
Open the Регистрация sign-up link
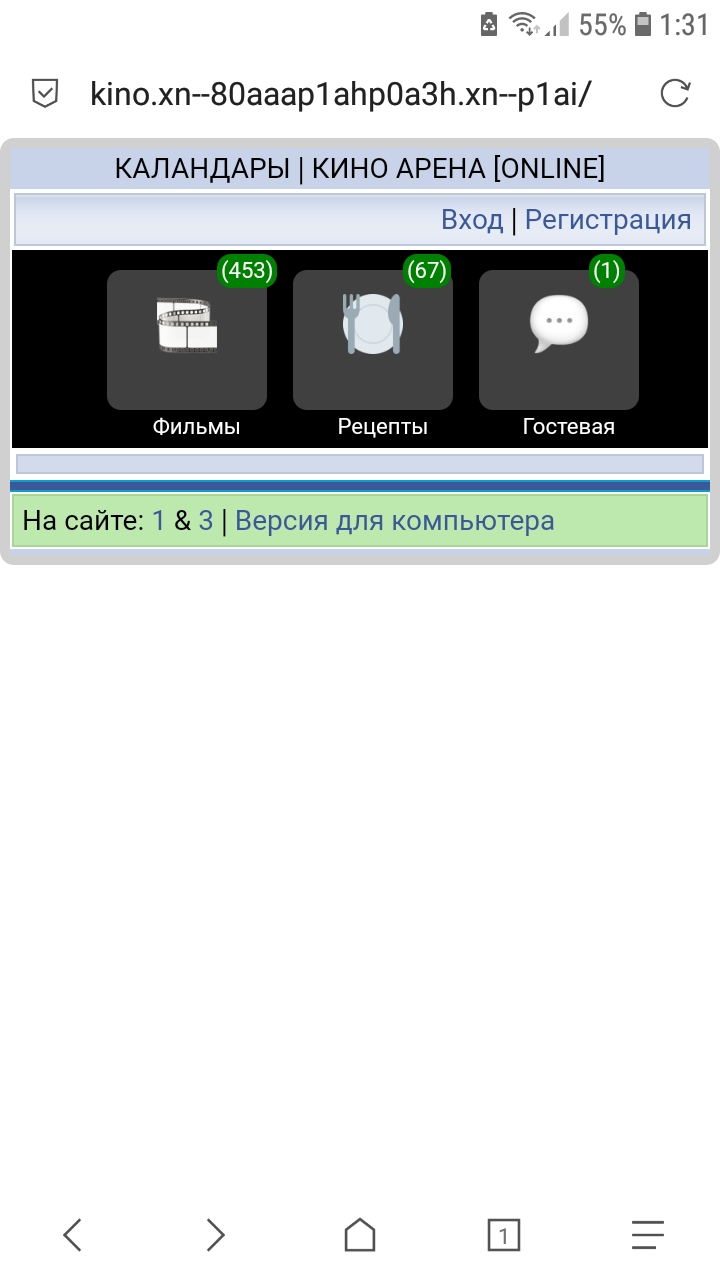pyautogui.click(x=608, y=219)
